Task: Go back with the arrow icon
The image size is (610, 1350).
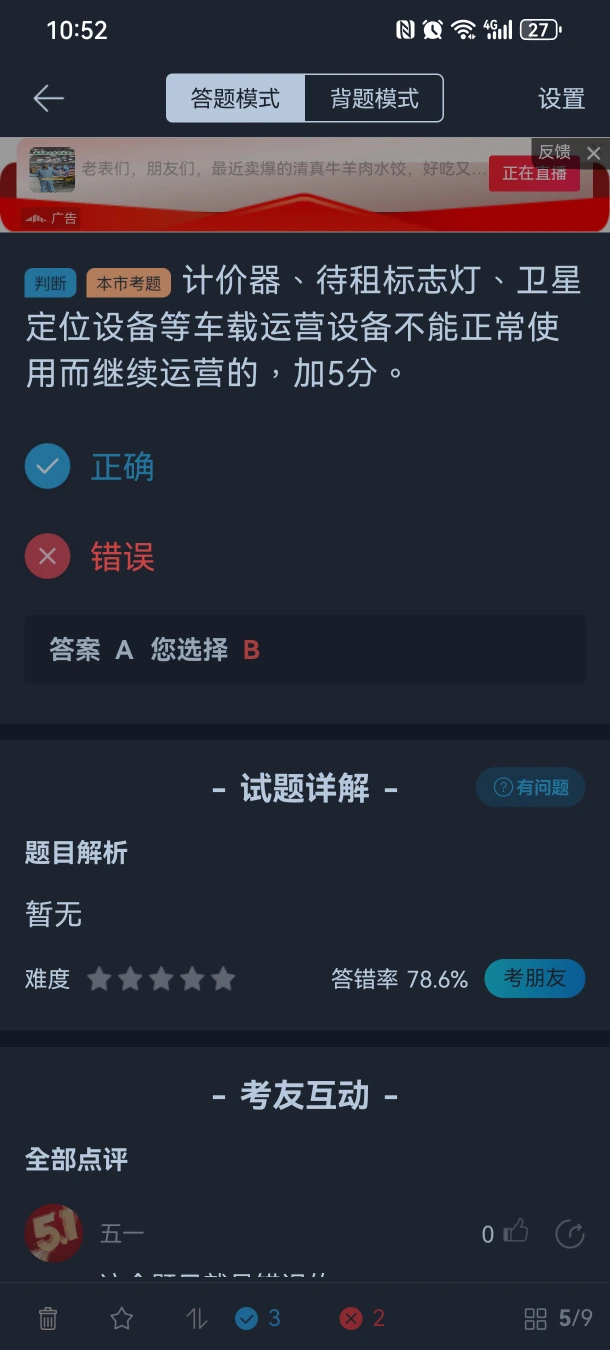Action: pyautogui.click(x=48, y=98)
